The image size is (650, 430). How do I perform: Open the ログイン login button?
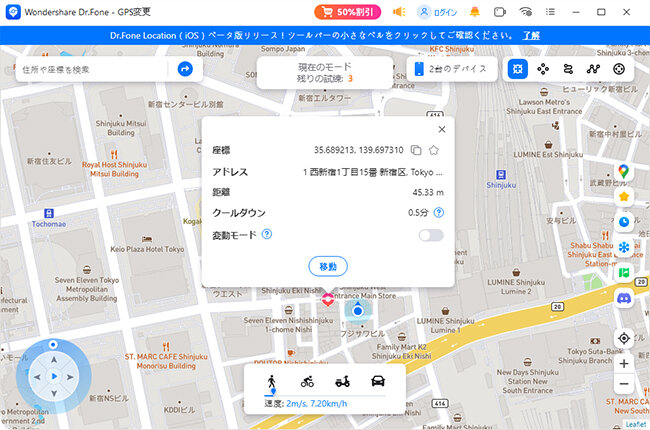click(438, 12)
